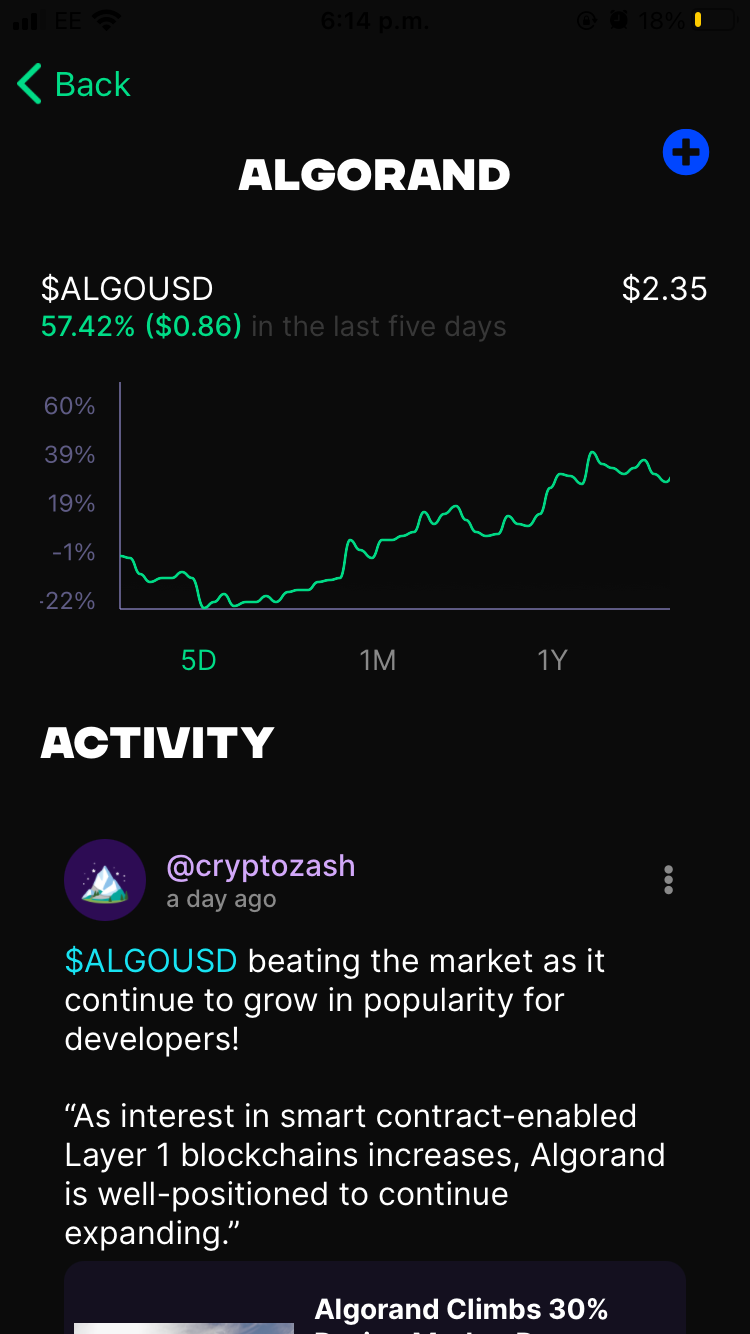Screen dimensions: 750x1334
Task: Tap the $ALGOUSD ticker link in the post
Action: pos(151,961)
